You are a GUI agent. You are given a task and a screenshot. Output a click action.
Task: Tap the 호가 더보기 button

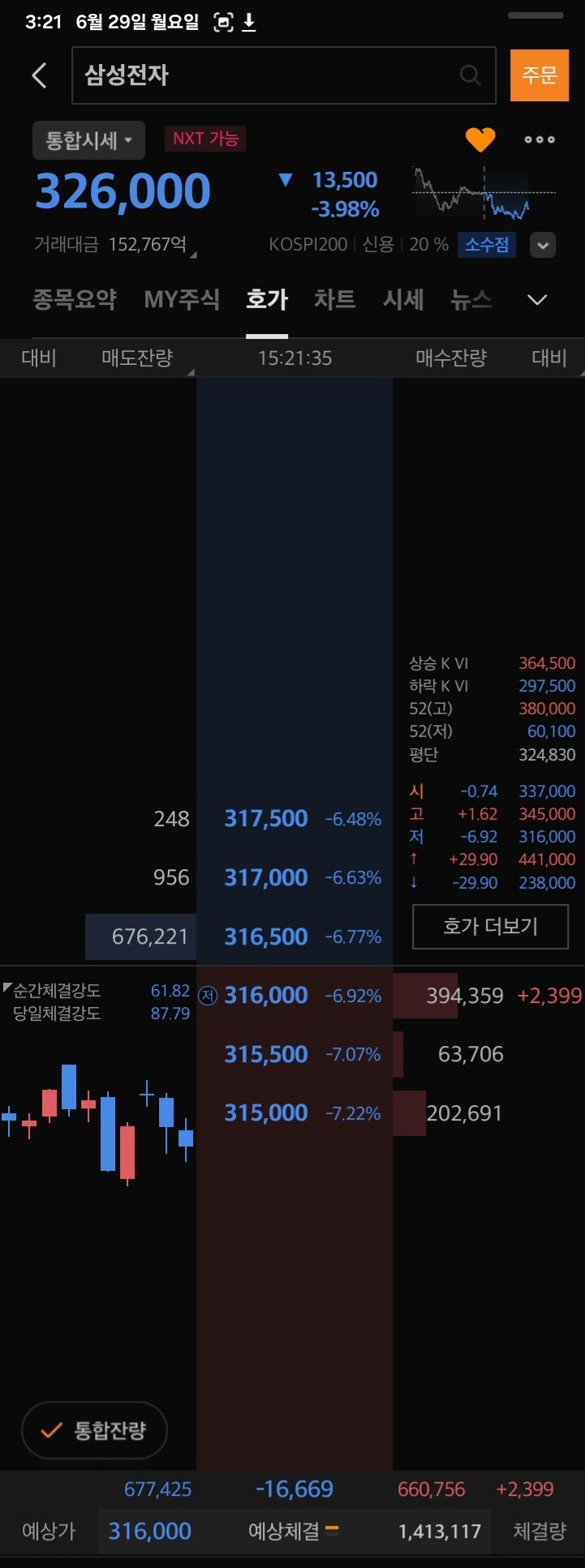click(491, 927)
